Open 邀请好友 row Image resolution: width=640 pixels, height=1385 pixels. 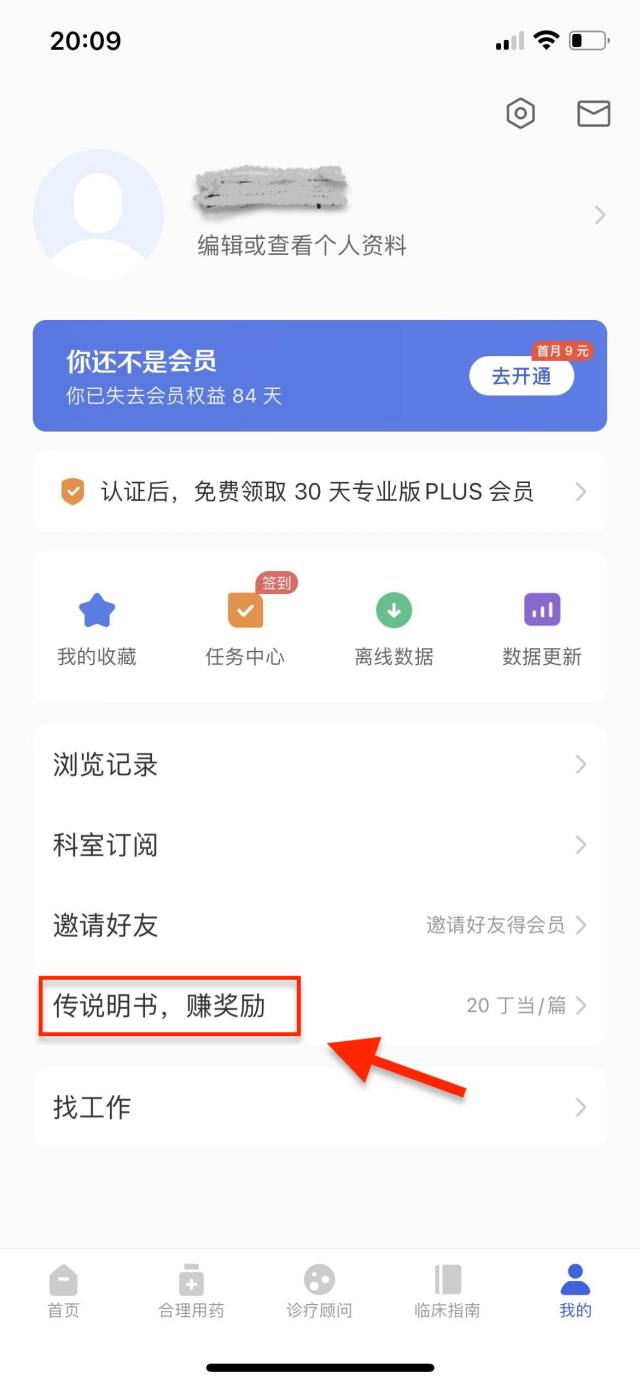tap(320, 925)
